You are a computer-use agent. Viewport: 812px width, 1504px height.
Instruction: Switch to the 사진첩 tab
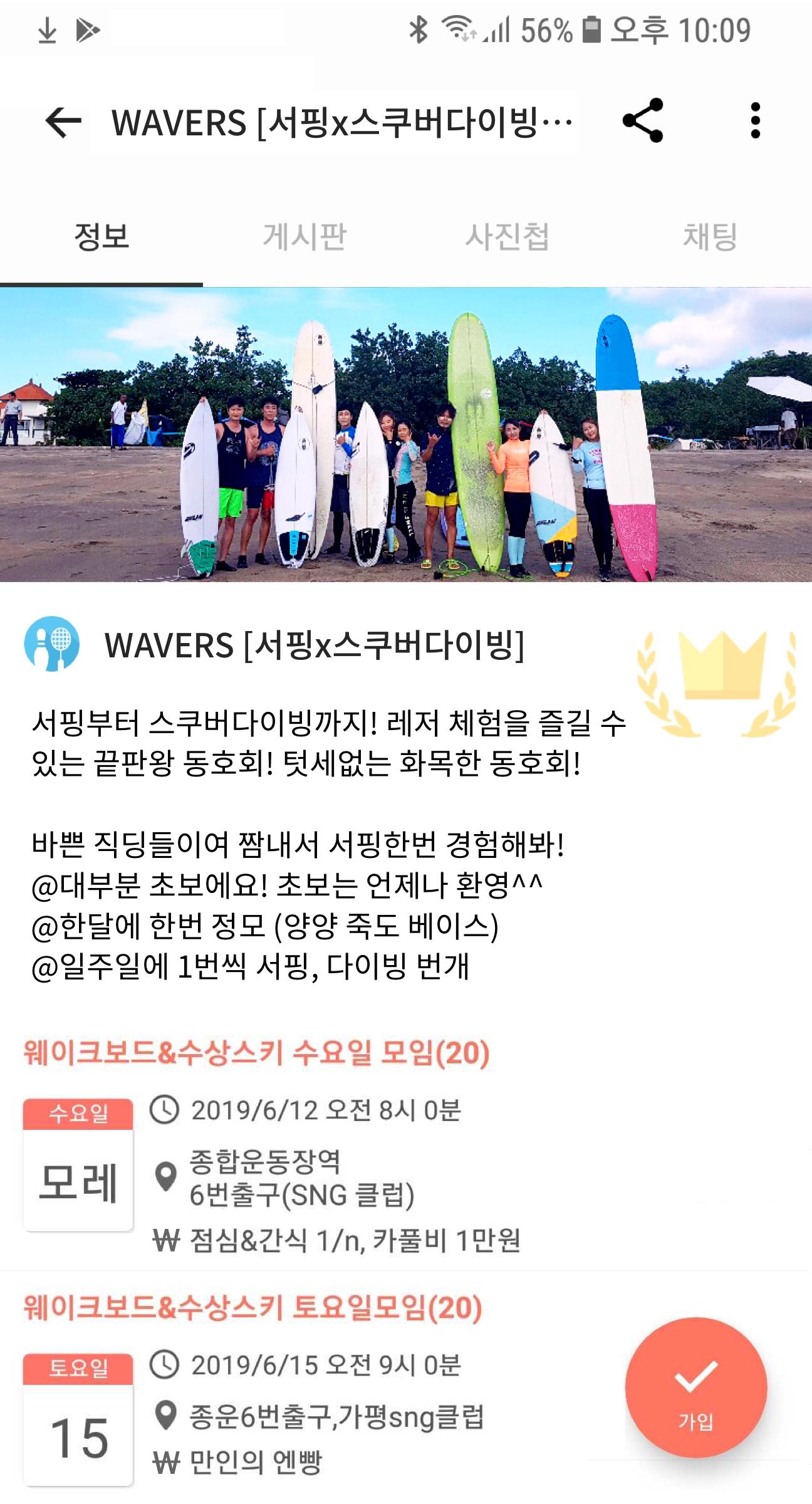[507, 237]
